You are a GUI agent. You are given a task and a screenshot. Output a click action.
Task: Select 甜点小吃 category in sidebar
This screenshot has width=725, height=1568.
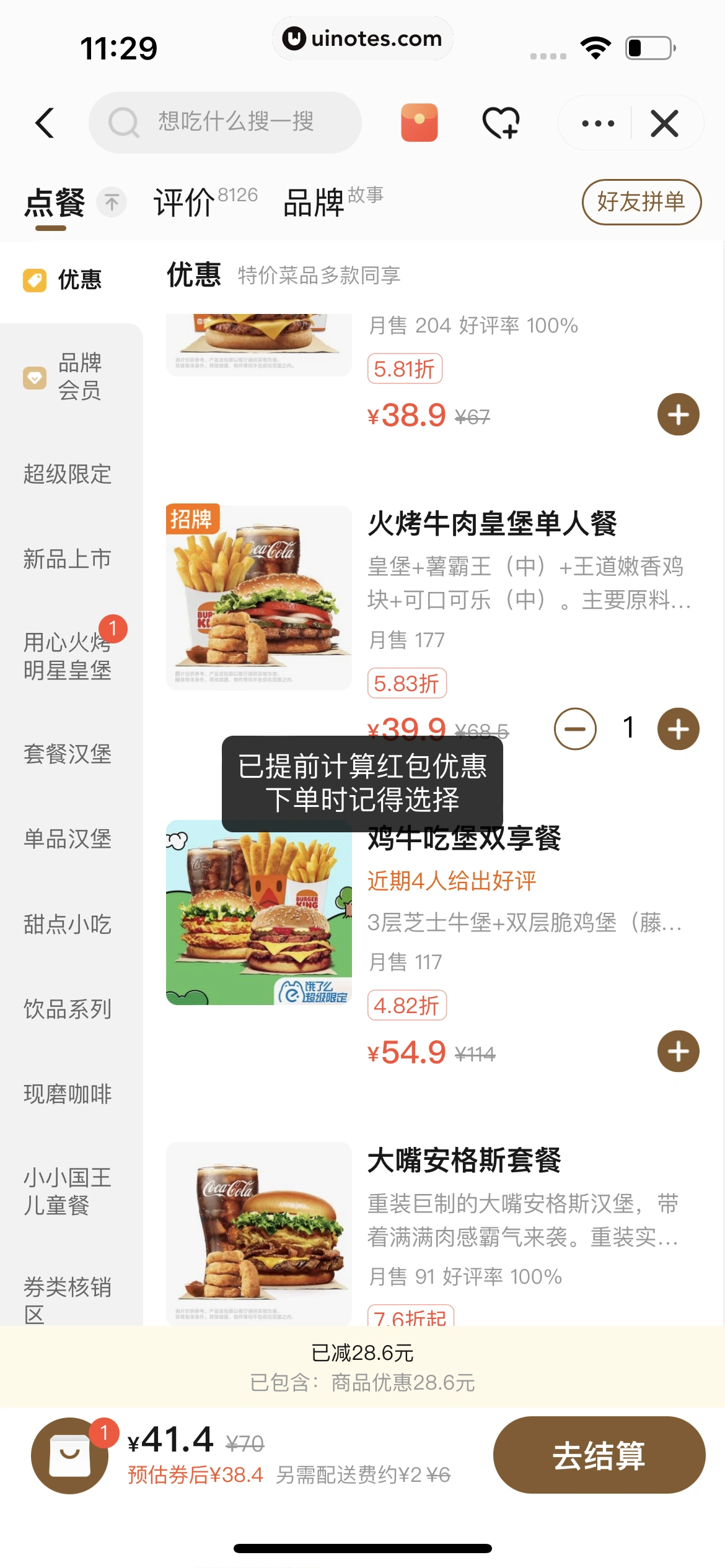click(x=67, y=925)
